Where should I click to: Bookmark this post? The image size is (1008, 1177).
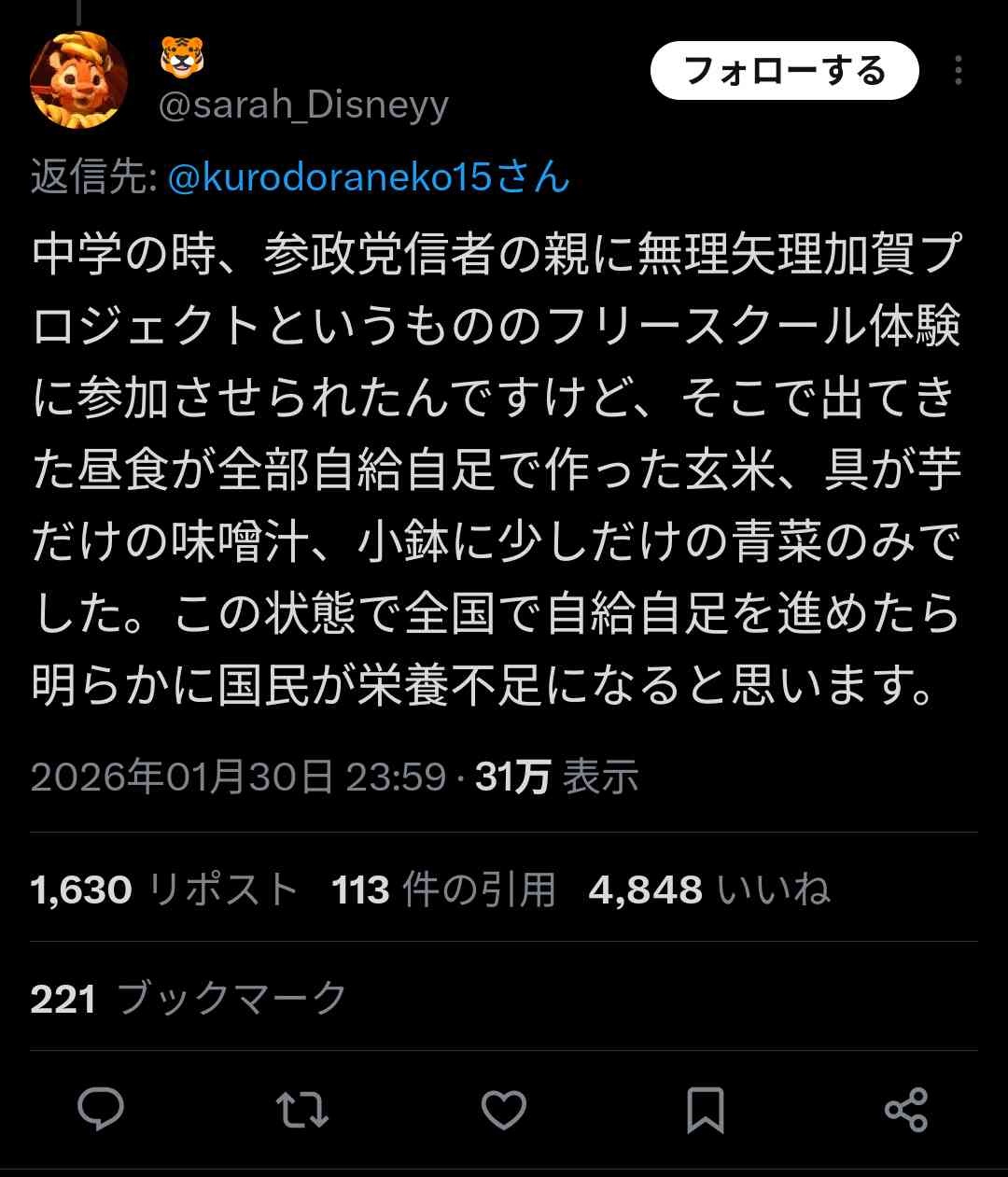(x=705, y=1110)
